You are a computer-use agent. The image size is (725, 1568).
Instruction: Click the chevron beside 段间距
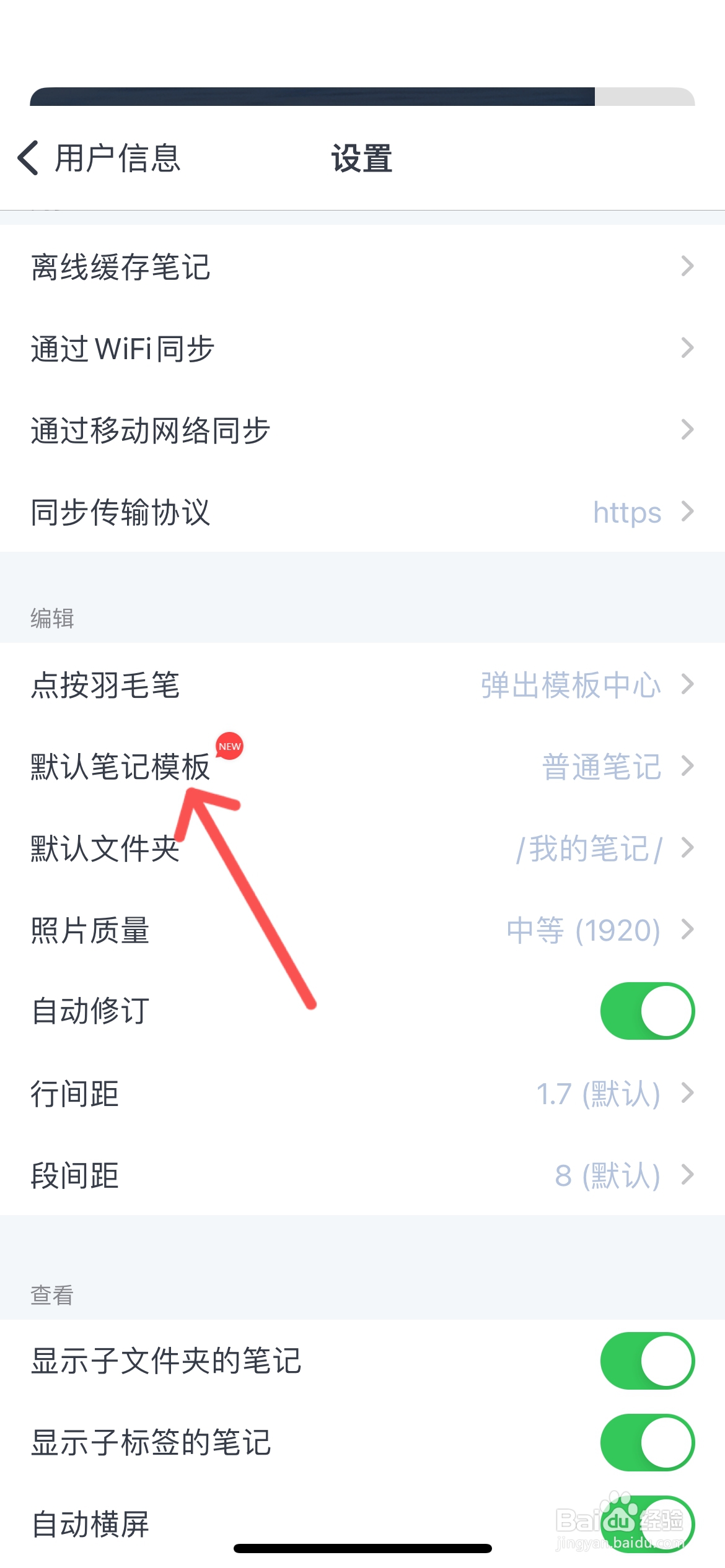(x=688, y=1174)
